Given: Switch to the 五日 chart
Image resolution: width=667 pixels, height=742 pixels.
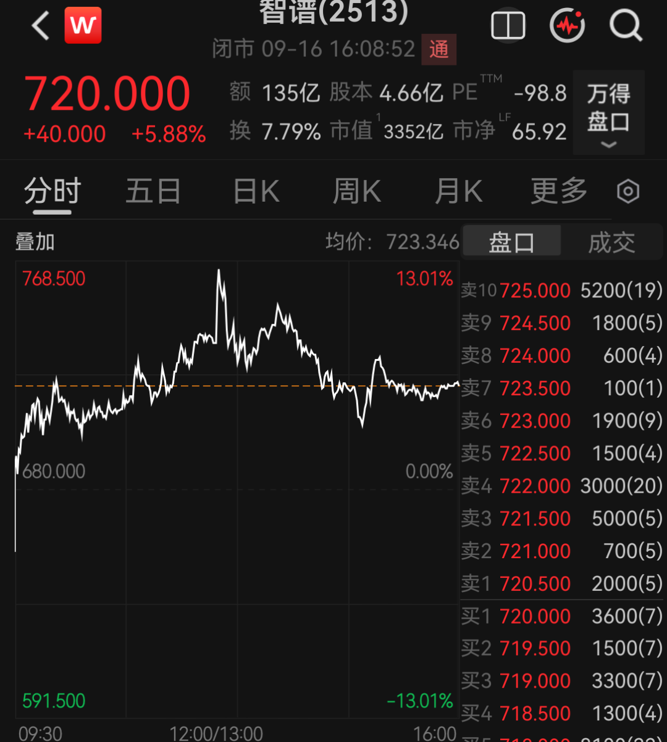Looking at the screenshot, I should [153, 191].
